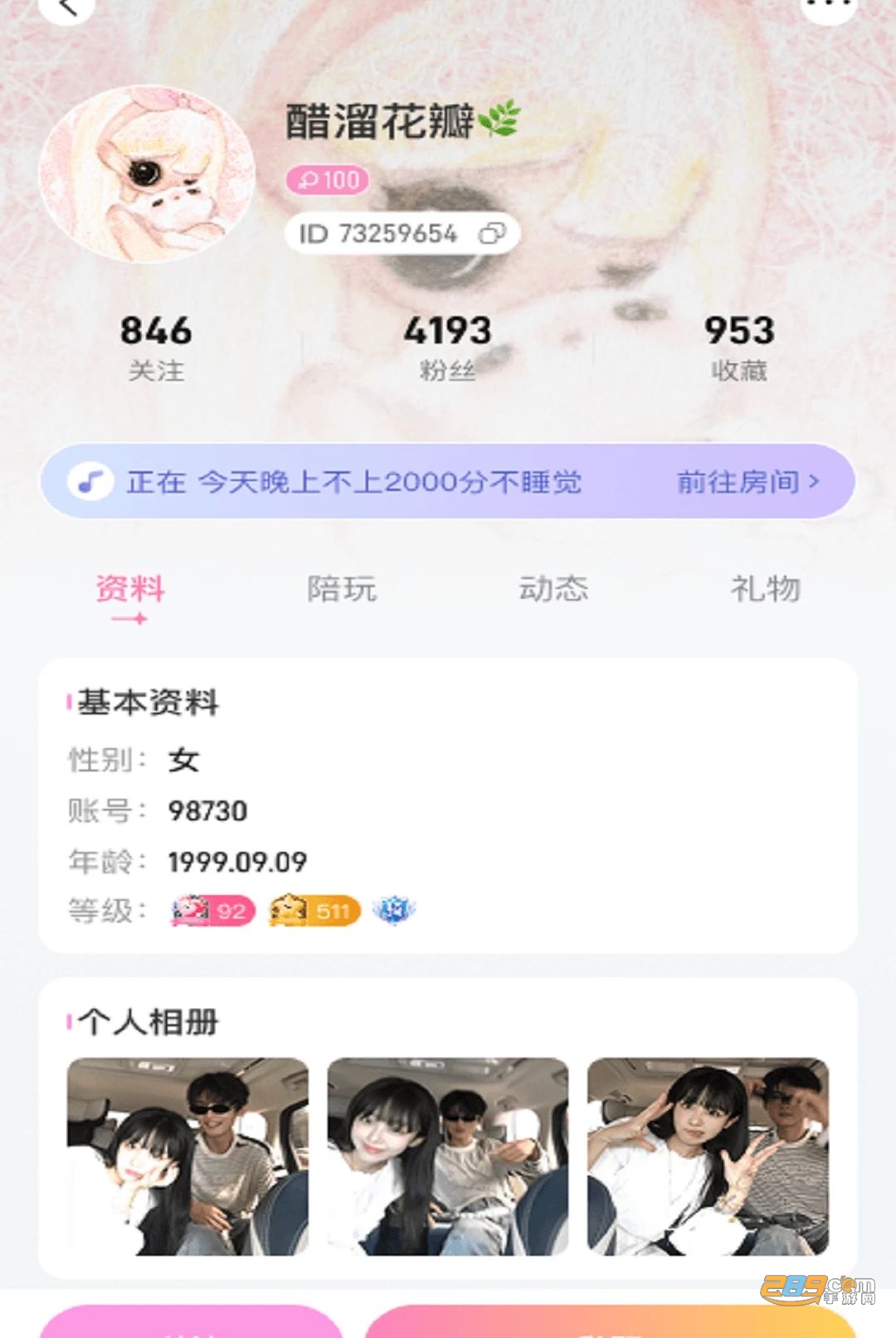This screenshot has height=1338, width=896.
Task: View the 4193 粉丝 fans list
Action: coord(448,348)
